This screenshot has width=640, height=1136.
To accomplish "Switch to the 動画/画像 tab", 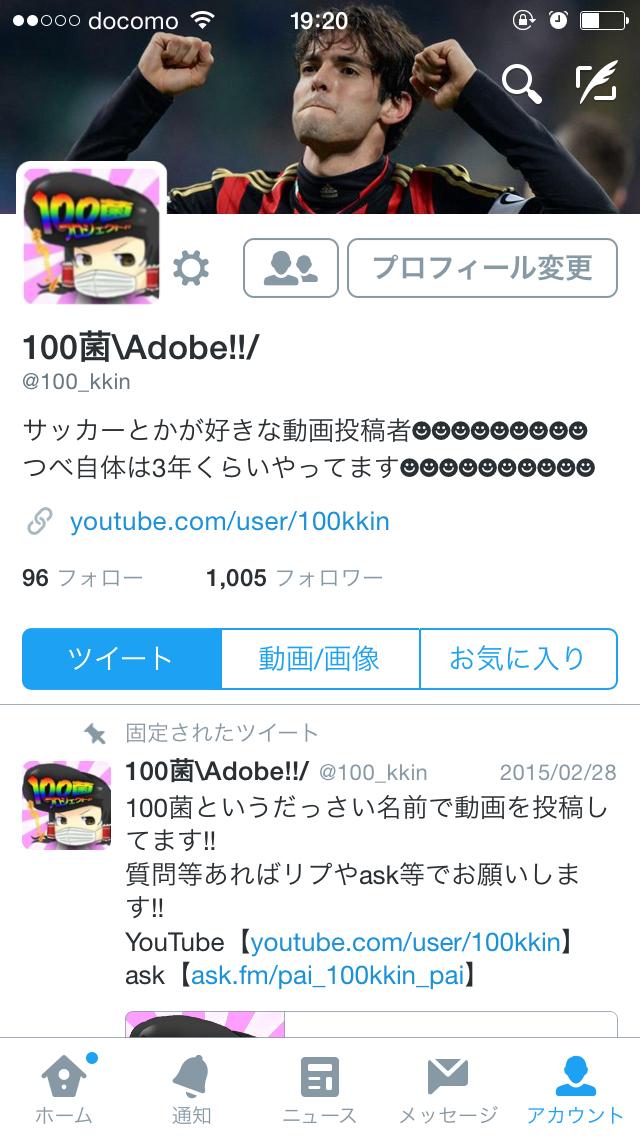I will pyautogui.click(x=319, y=659).
